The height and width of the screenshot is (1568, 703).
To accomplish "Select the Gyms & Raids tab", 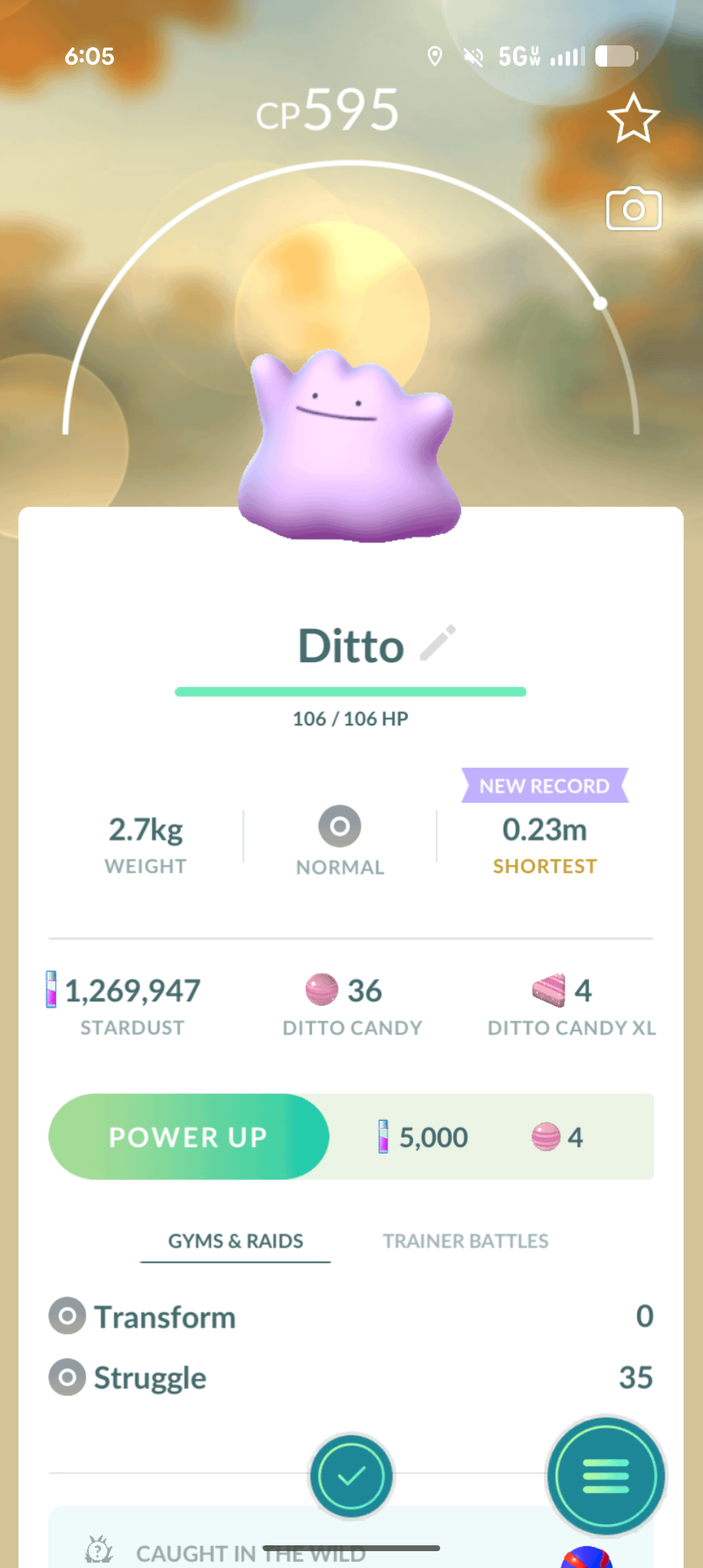I will coord(236,1241).
